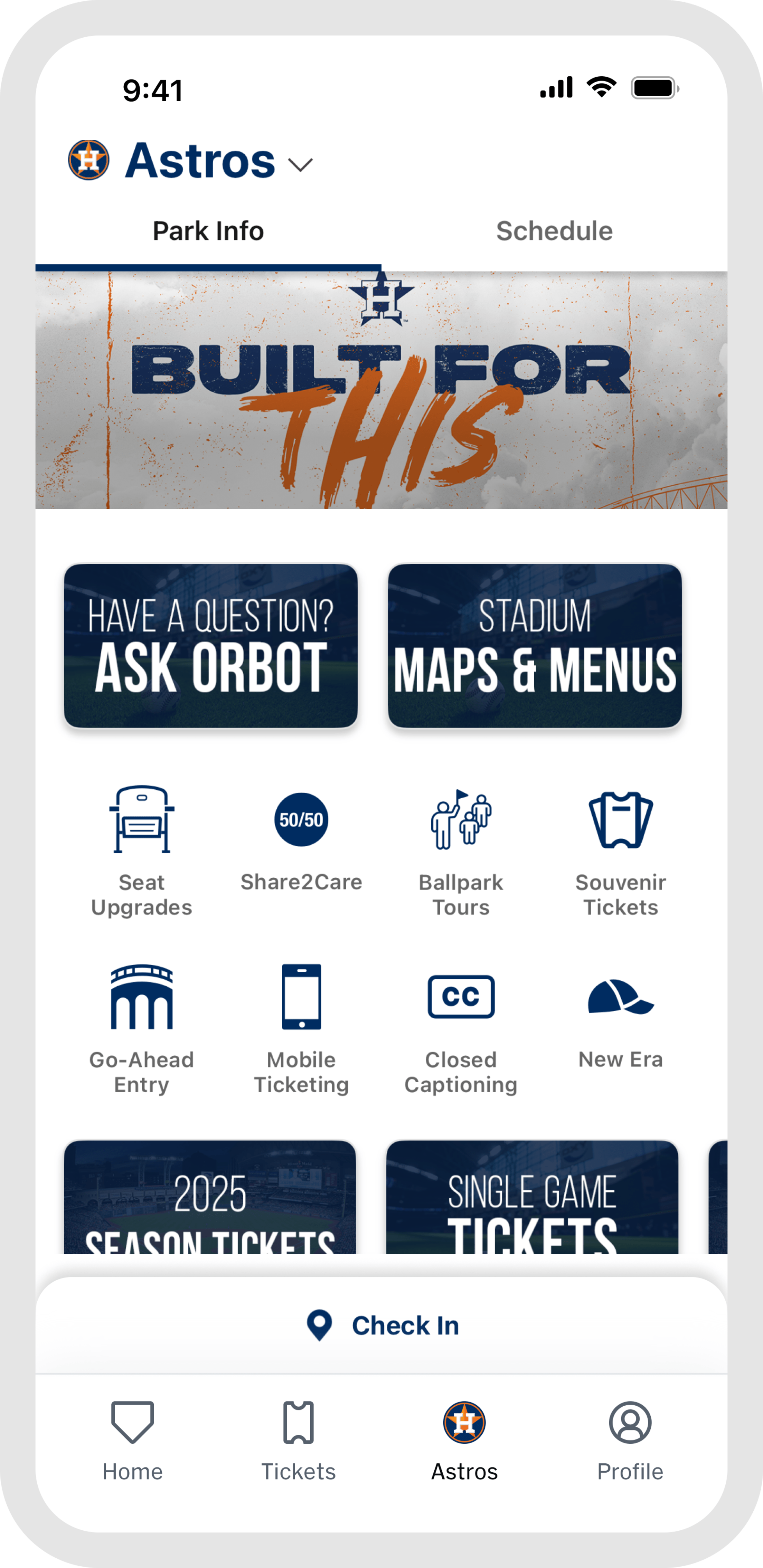View Souvenir Tickets
Screen dimensions: 763x1568
(620, 852)
